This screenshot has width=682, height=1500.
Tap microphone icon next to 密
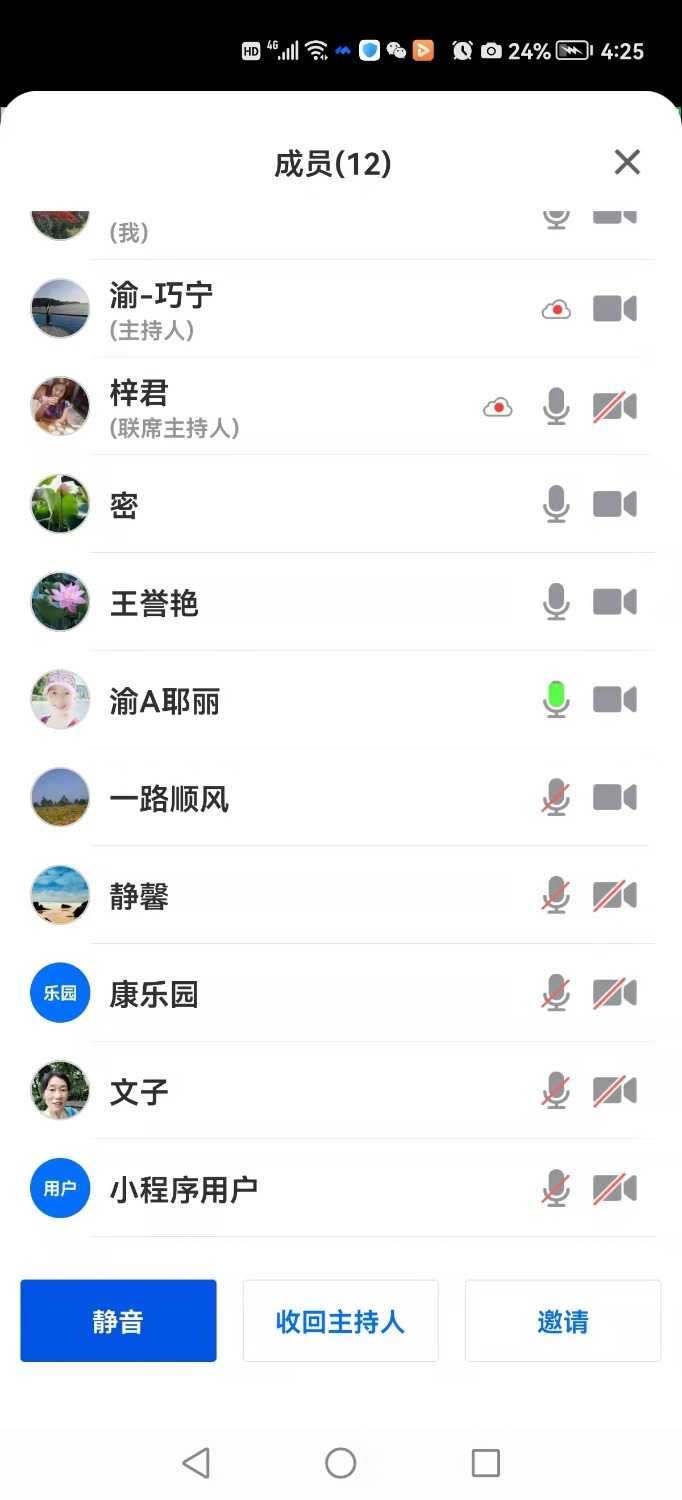click(556, 505)
